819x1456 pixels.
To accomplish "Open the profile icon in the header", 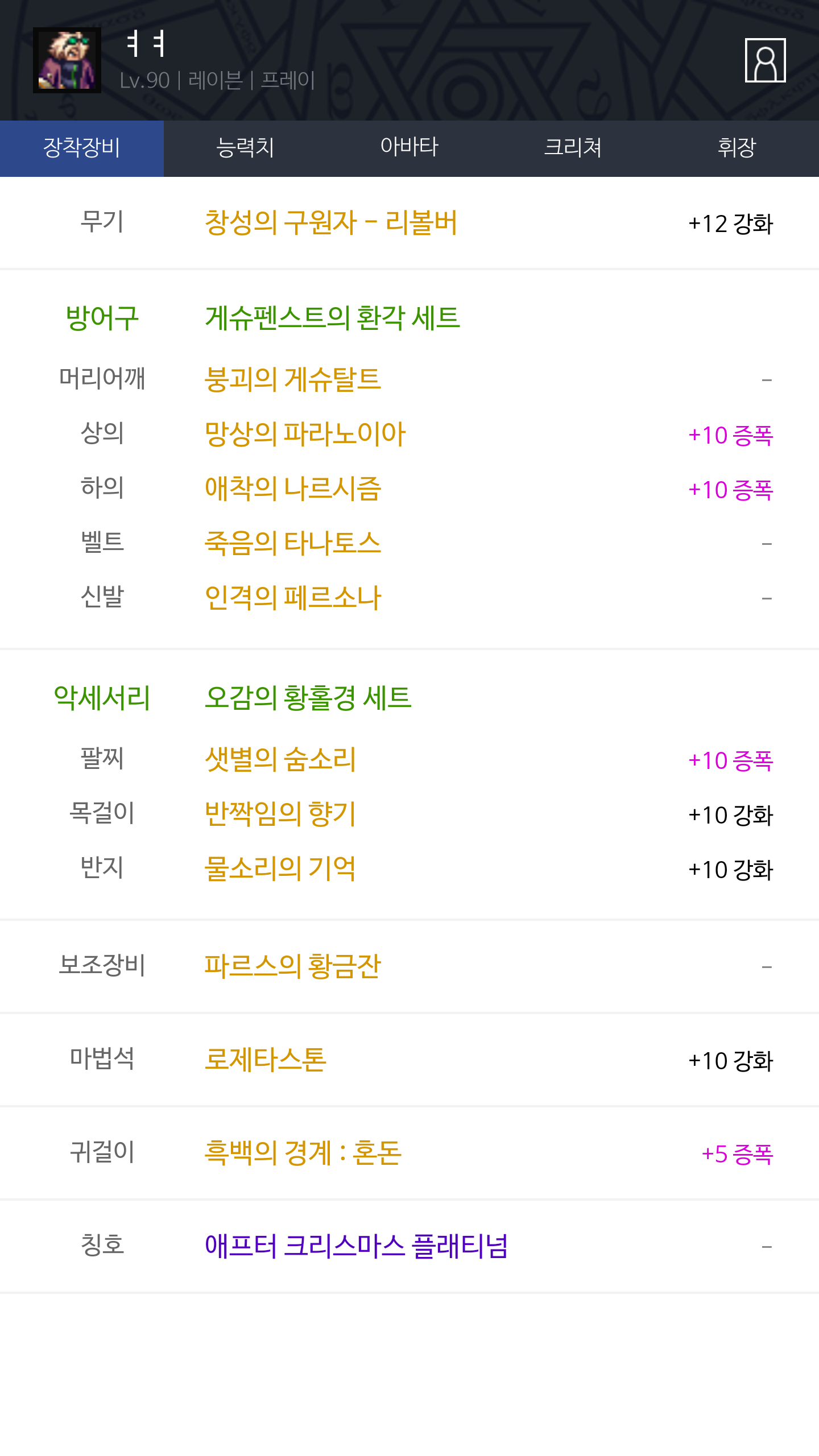I will tap(765, 60).
